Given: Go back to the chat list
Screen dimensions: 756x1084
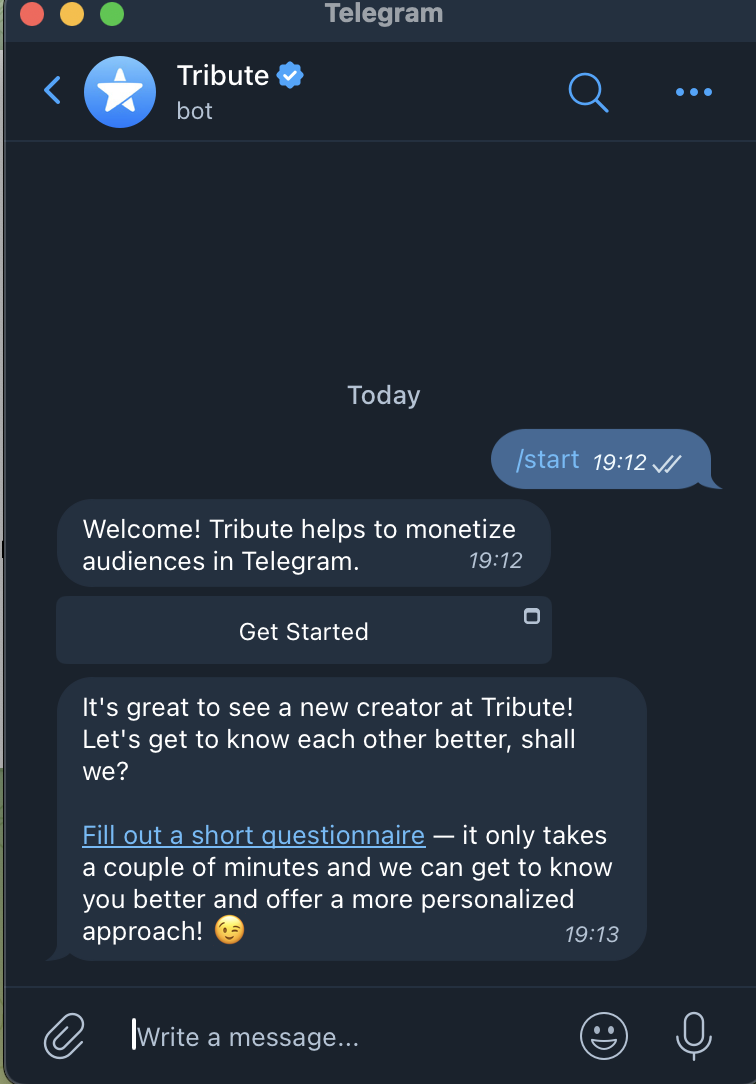Looking at the screenshot, I should tap(52, 91).
